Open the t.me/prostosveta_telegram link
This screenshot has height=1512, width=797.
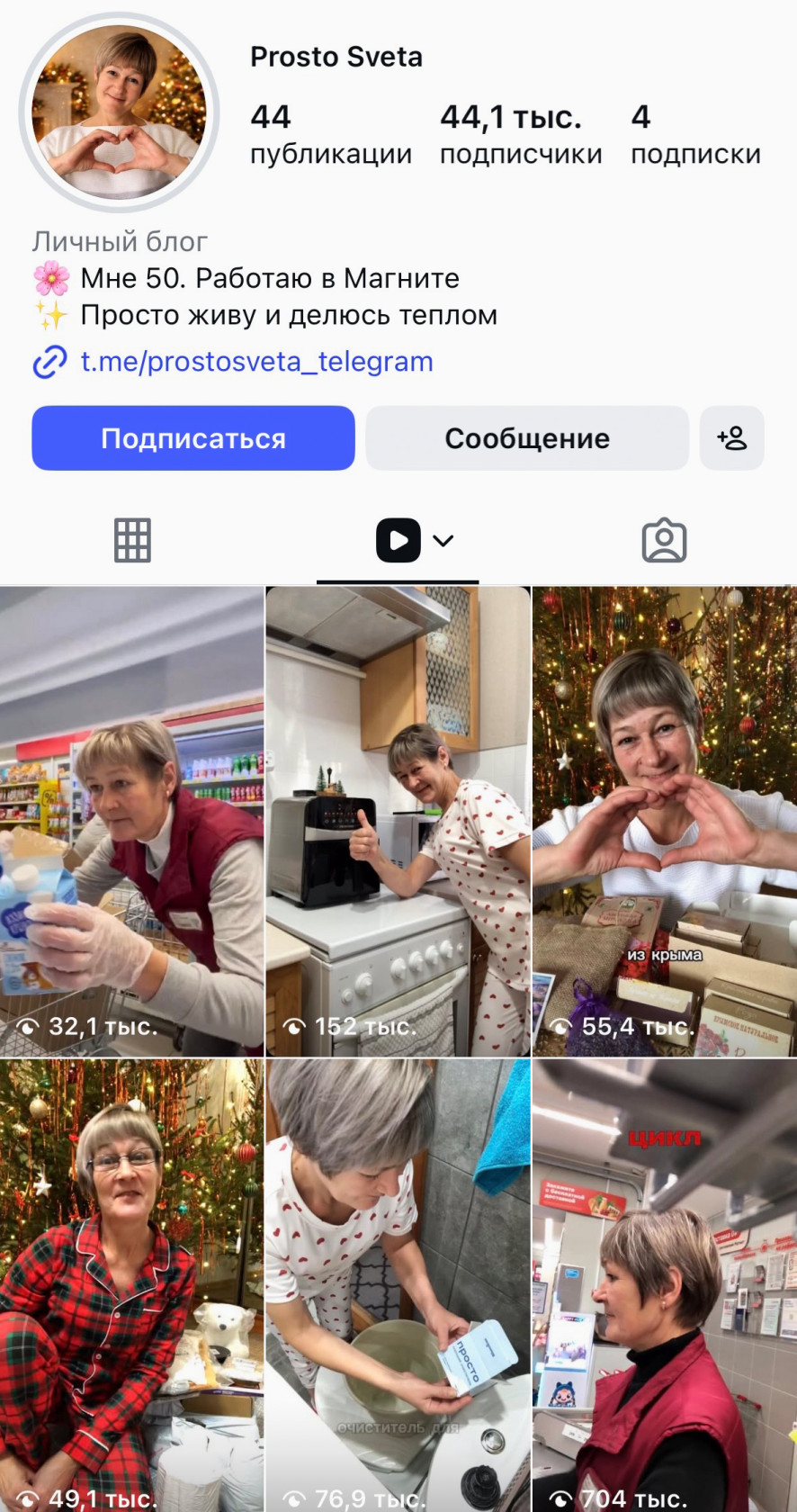[x=255, y=362]
